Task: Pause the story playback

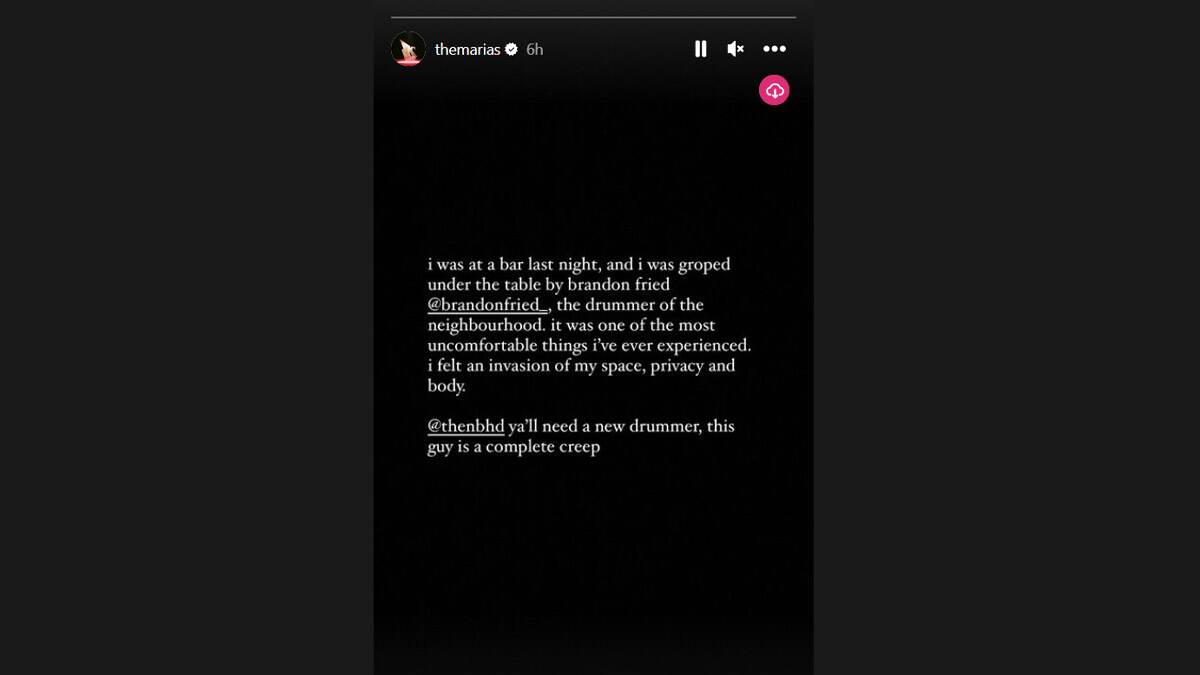Action: tap(700, 49)
